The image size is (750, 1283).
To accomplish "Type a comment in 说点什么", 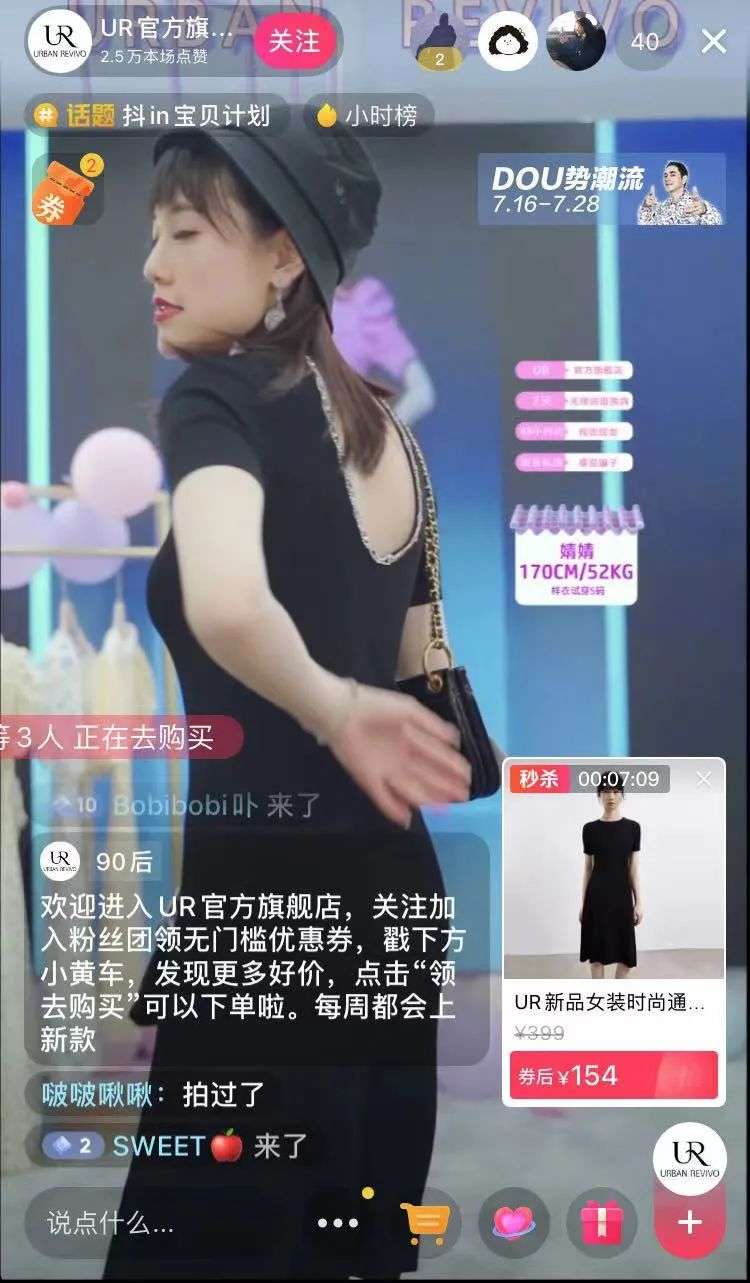I will [x=165, y=1222].
